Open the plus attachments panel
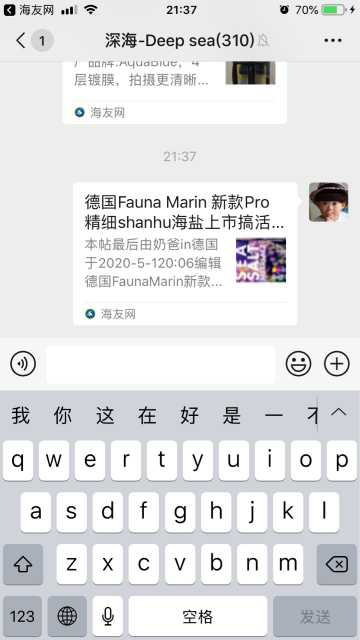Screen dimensions: 360x640 337,364
